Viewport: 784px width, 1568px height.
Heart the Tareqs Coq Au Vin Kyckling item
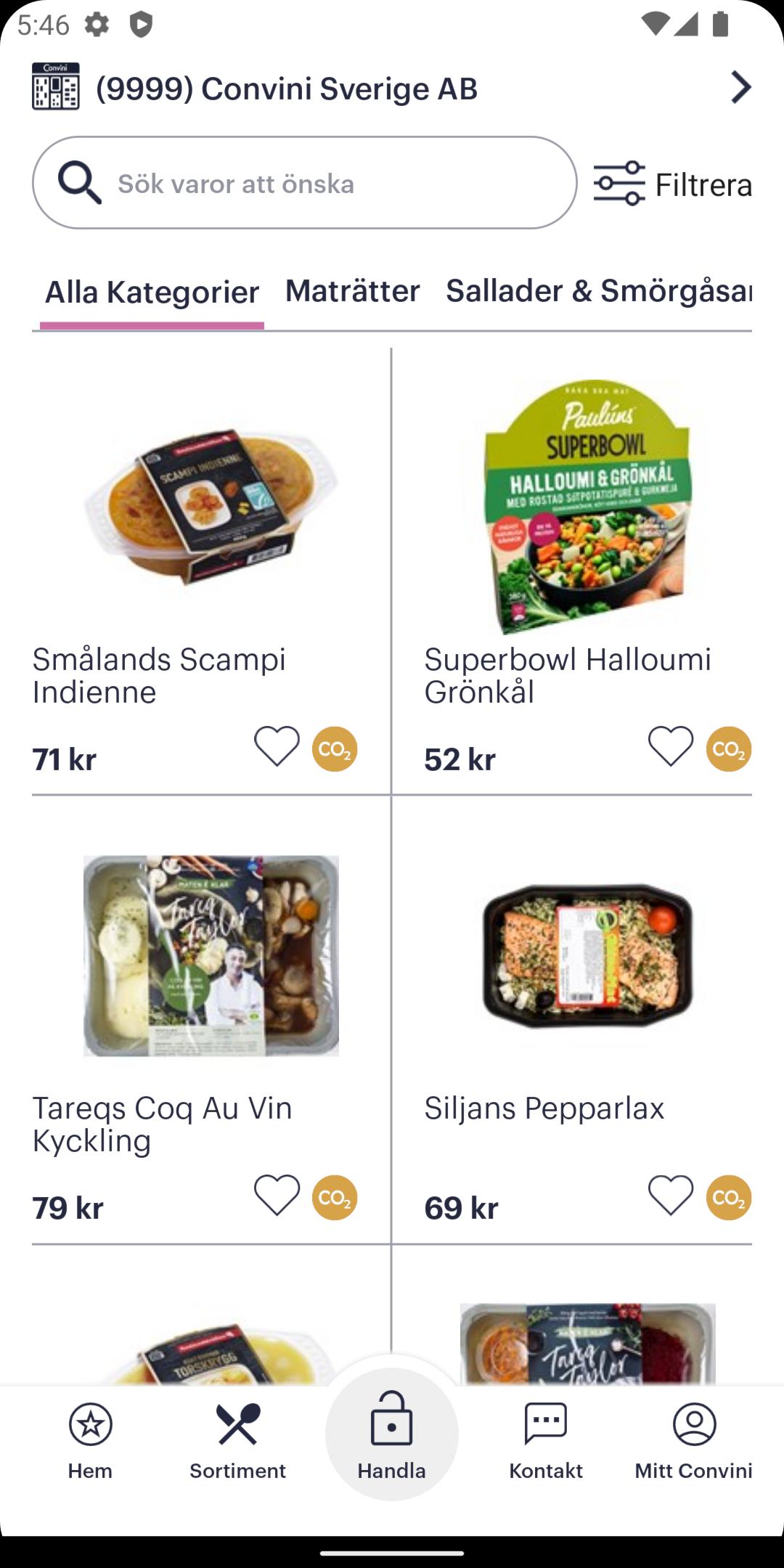point(277,1195)
